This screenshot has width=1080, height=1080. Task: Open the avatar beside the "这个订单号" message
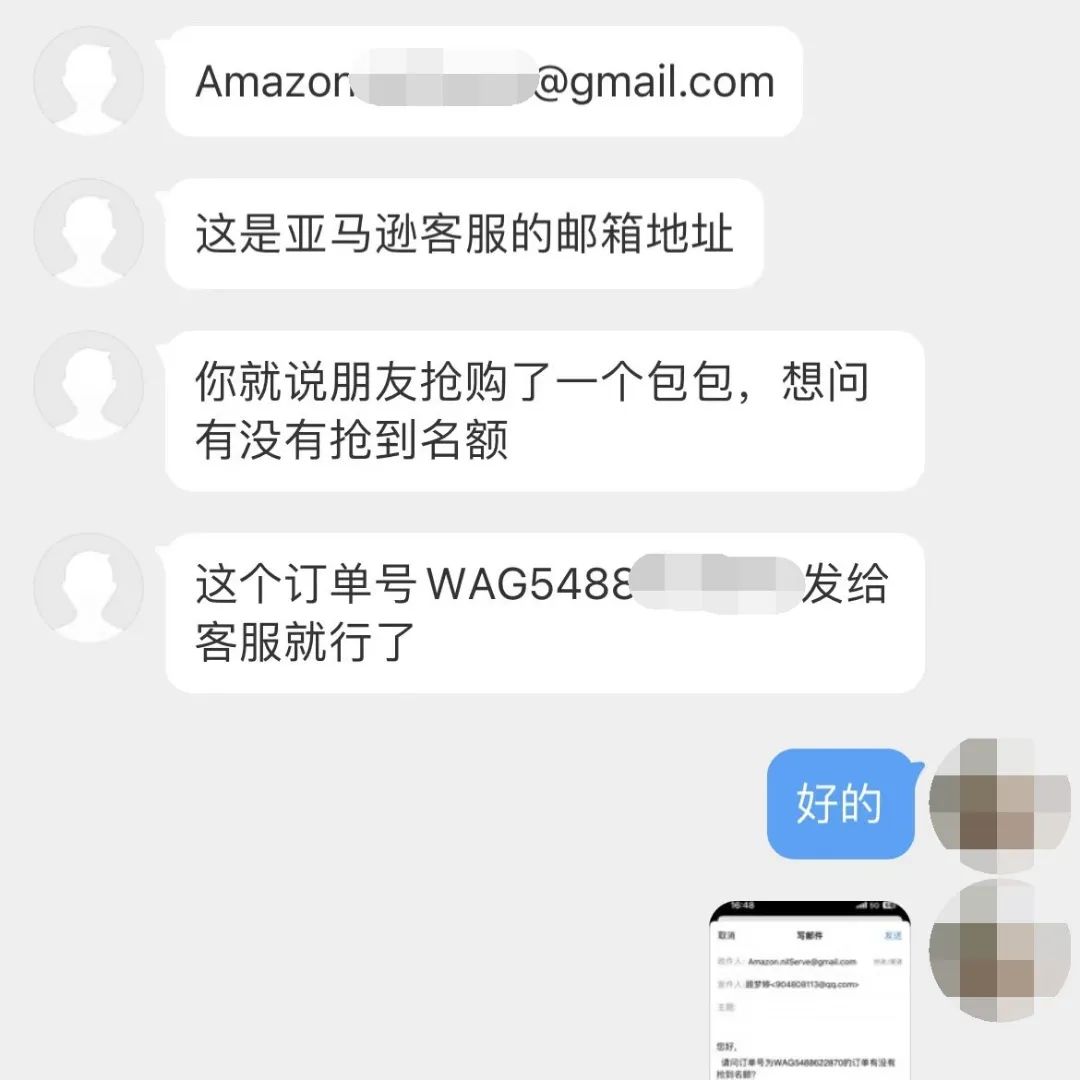(x=89, y=588)
